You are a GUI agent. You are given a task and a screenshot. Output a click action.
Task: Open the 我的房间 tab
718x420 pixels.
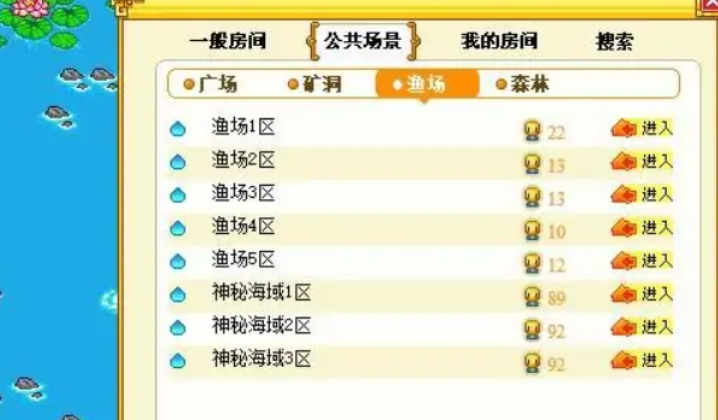pyautogui.click(x=498, y=41)
